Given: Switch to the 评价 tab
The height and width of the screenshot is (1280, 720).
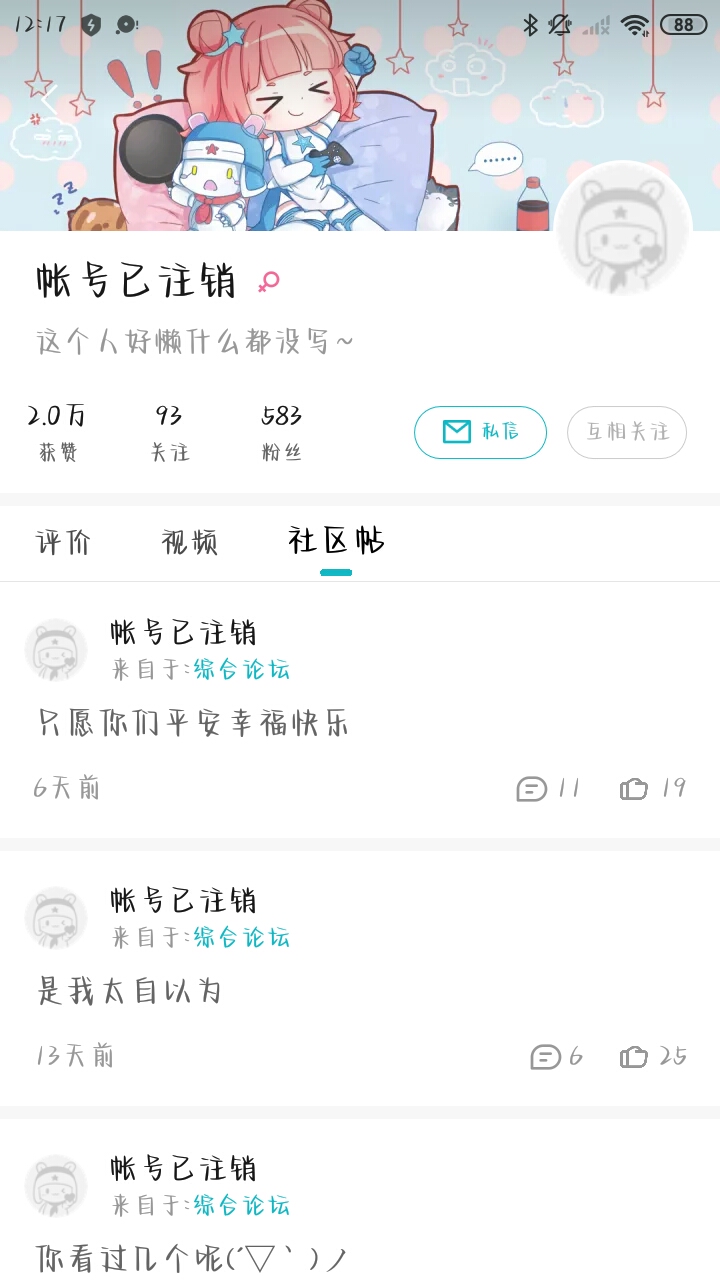Looking at the screenshot, I should [62, 541].
